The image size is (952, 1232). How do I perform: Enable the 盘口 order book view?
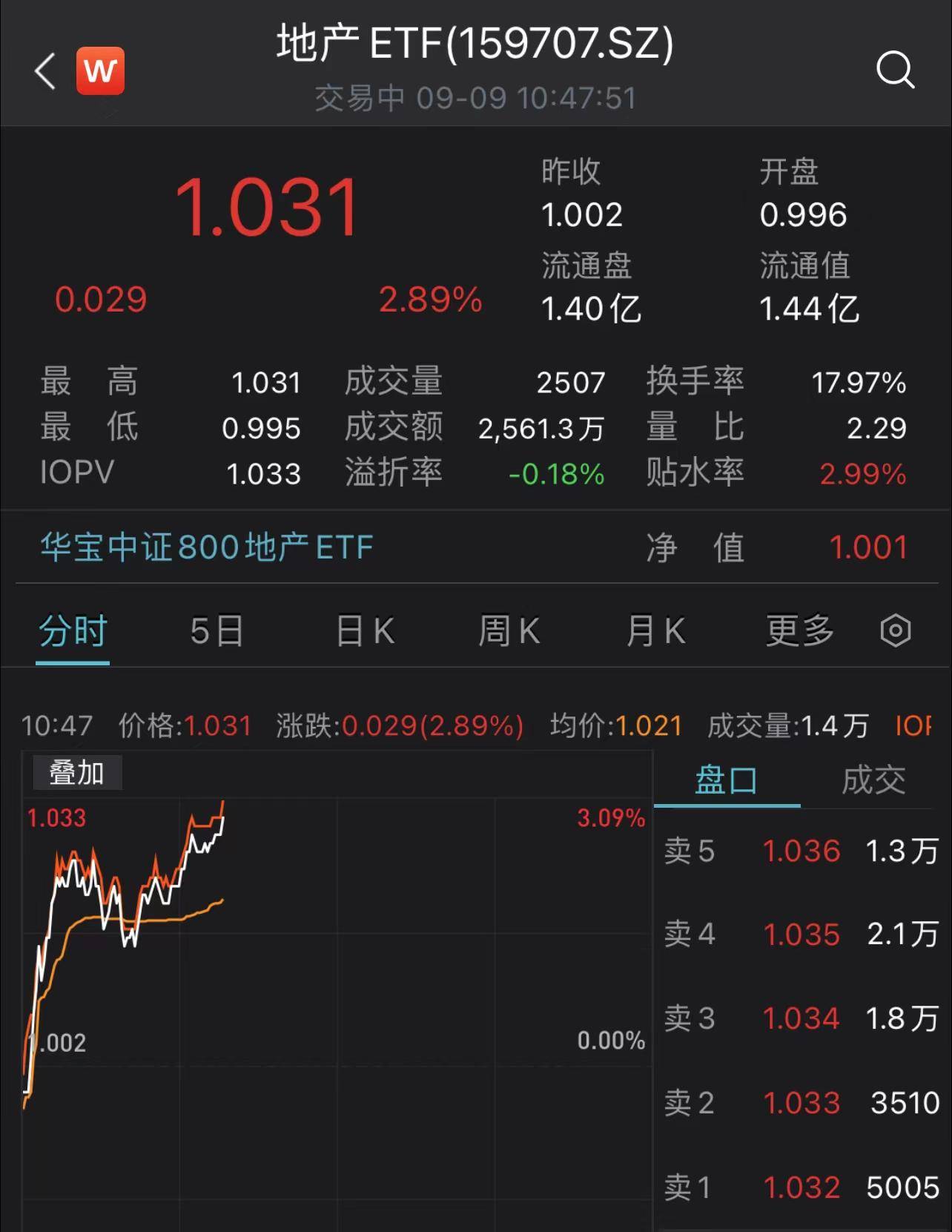click(725, 779)
